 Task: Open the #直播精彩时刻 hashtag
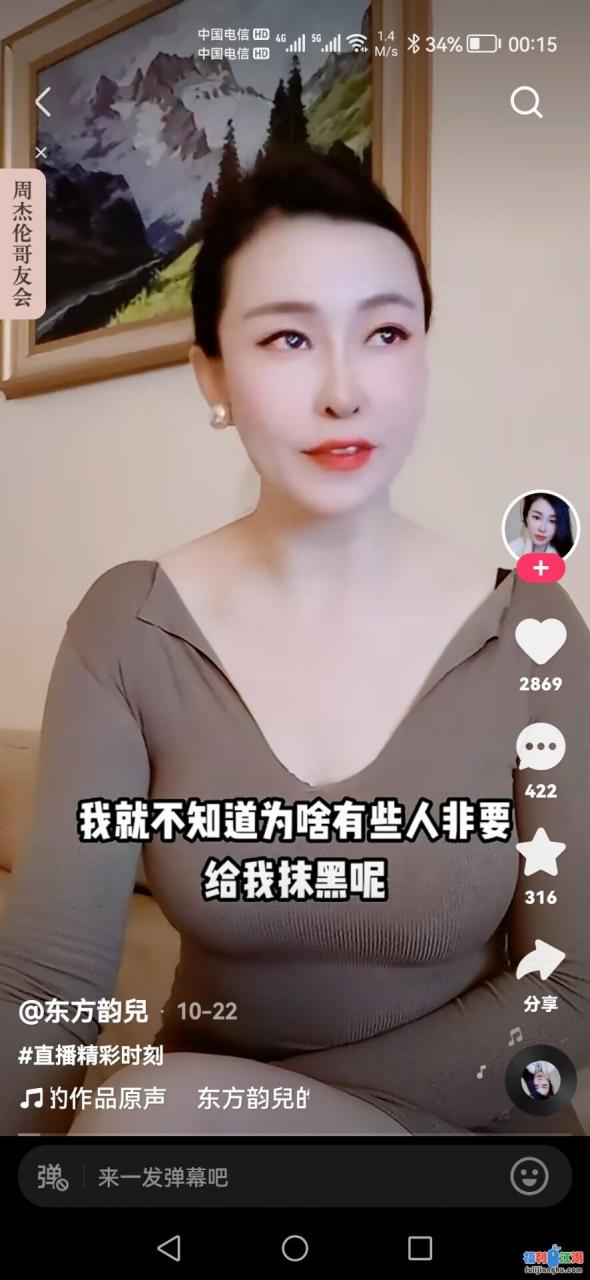(x=90, y=1055)
